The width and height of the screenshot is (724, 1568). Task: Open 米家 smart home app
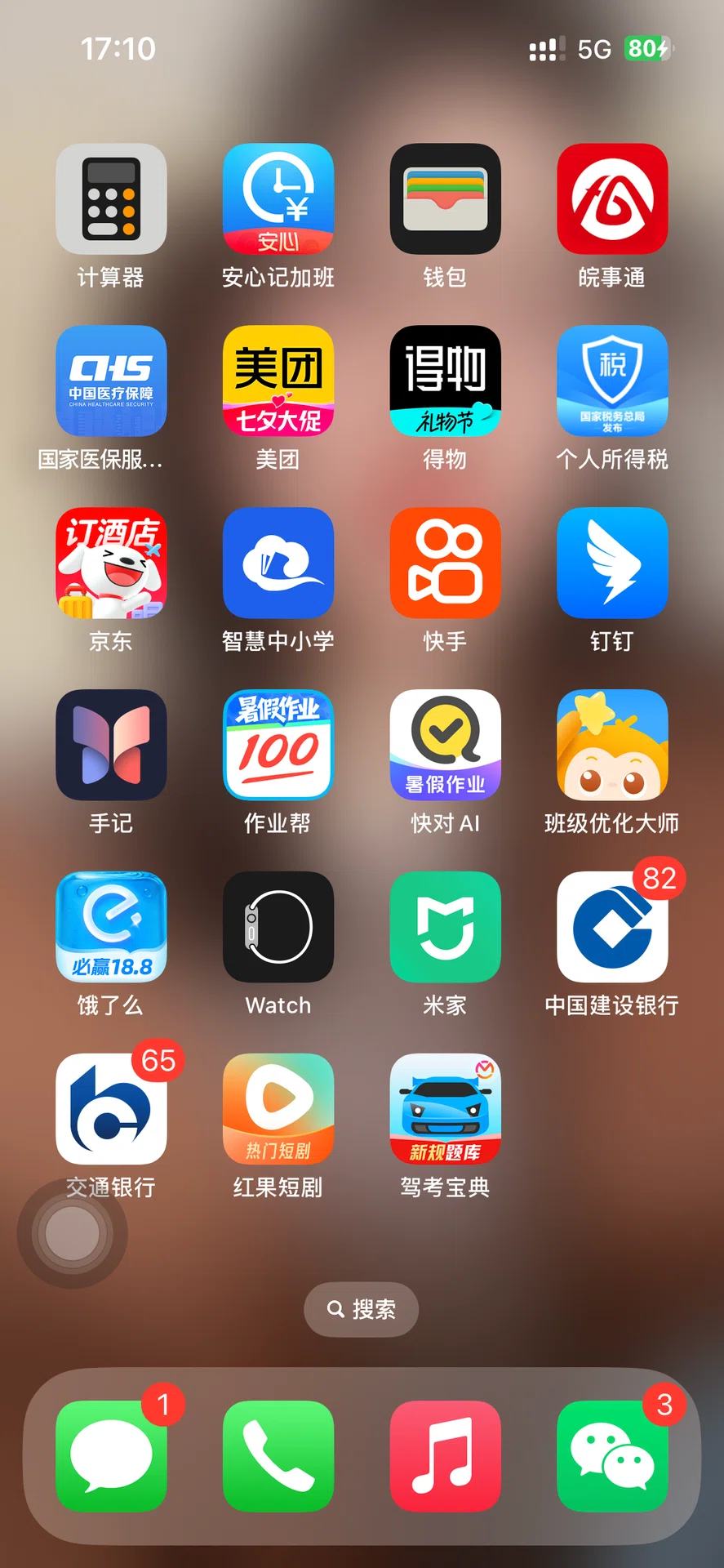tap(445, 928)
